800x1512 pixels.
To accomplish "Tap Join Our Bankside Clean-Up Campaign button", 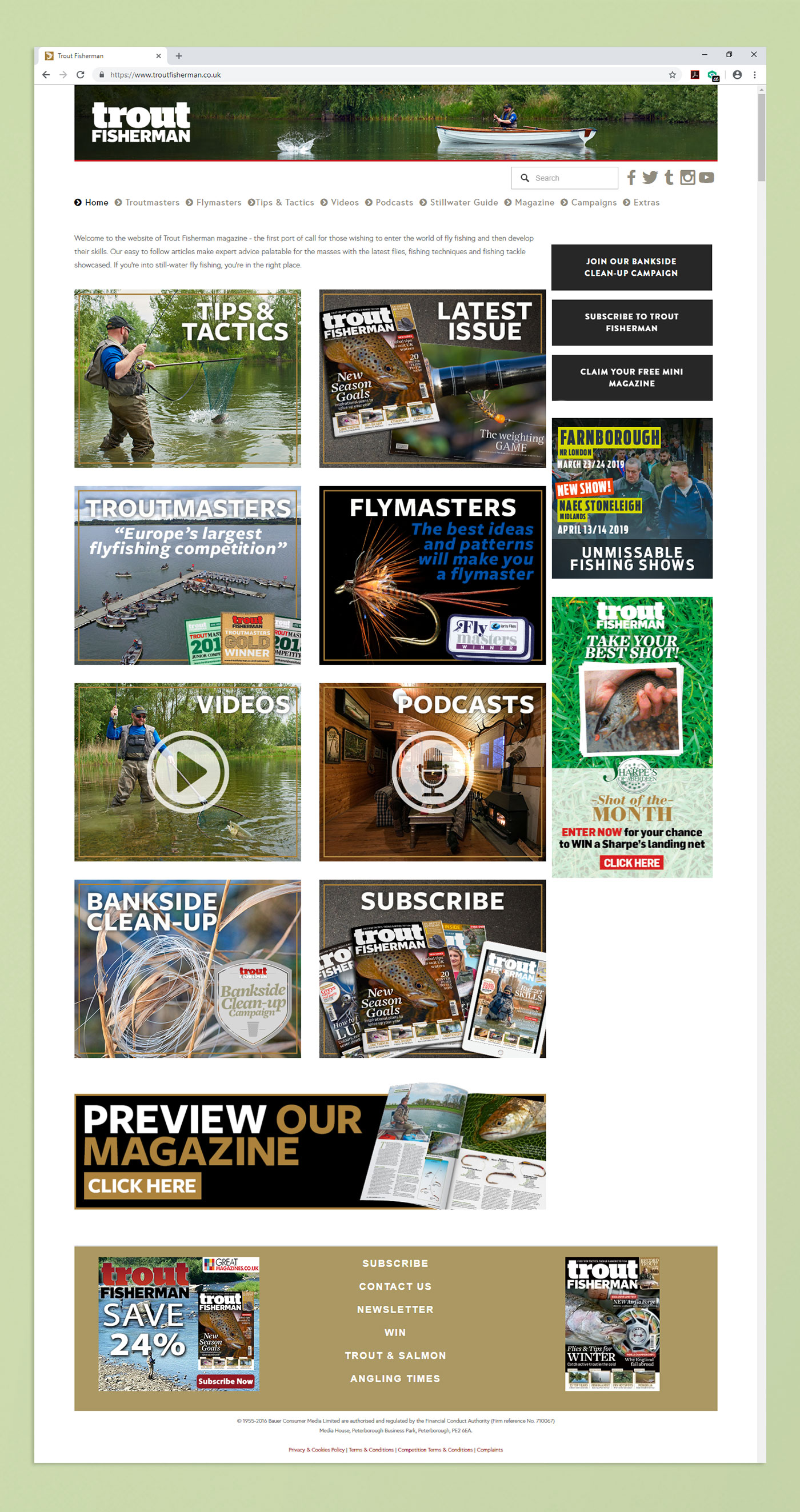I will click(631, 267).
